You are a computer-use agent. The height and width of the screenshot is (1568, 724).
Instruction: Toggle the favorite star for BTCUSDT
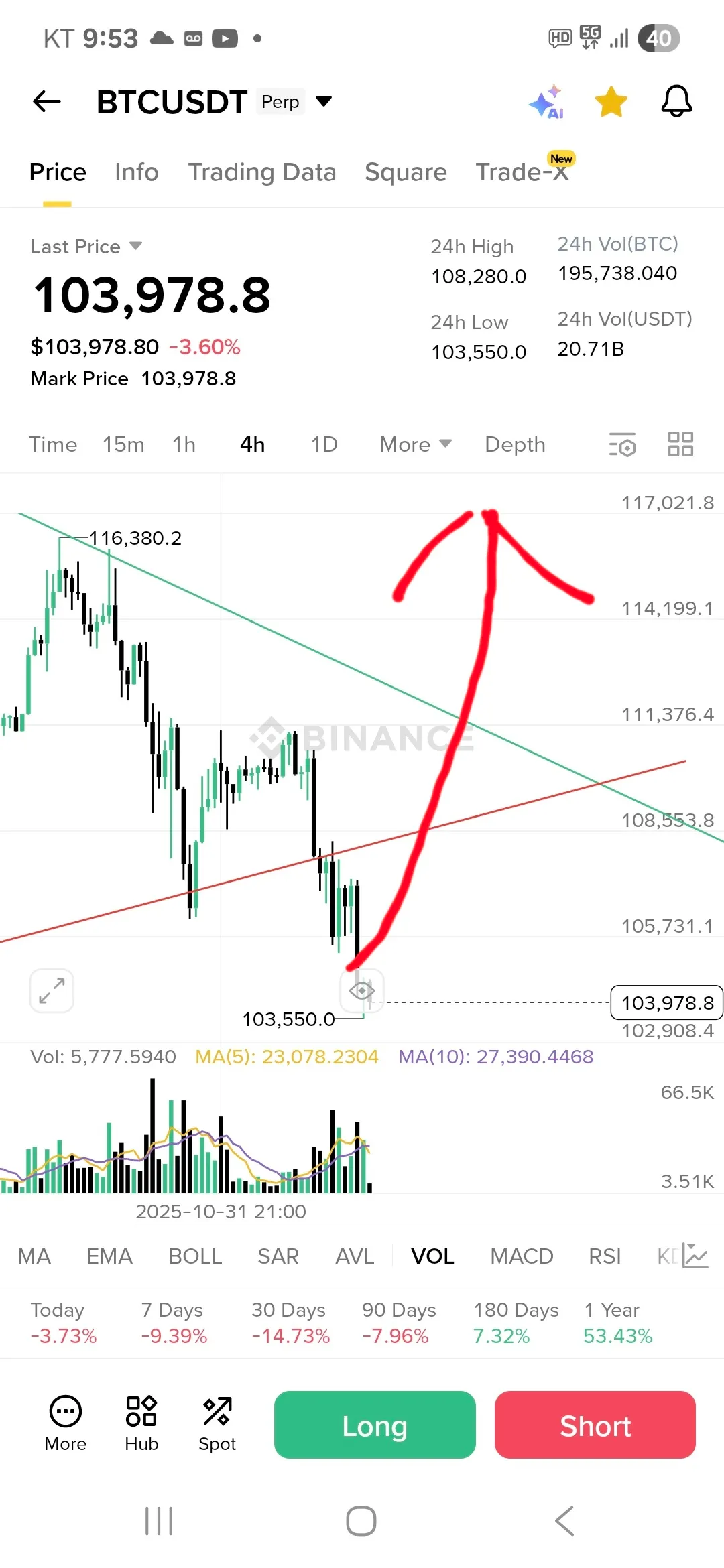tap(611, 102)
